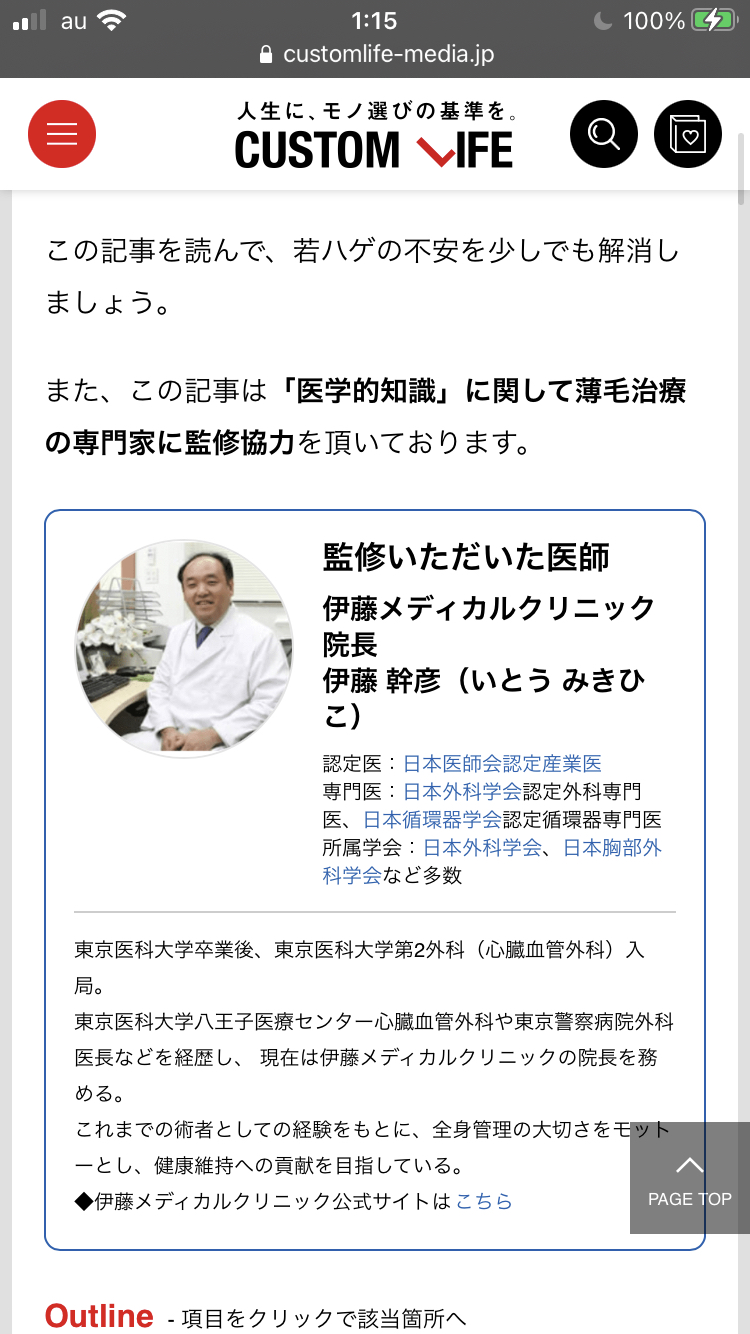750x1334 pixels.
Task: Visit the clinic site via こちら link
Action: point(484,1201)
